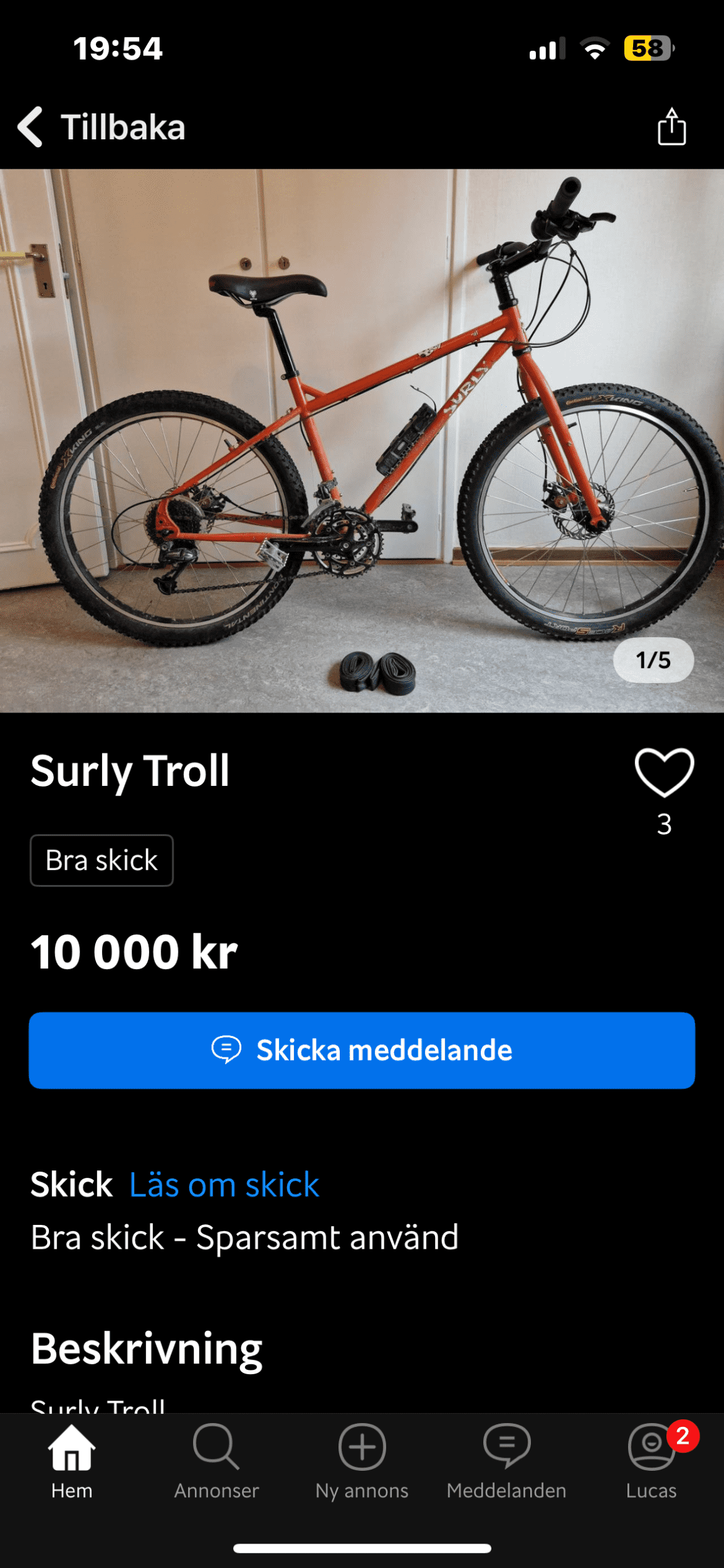Open the Läs om skick link
The image size is (724, 1568).
pyautogui.click(x=224, y=1185)
